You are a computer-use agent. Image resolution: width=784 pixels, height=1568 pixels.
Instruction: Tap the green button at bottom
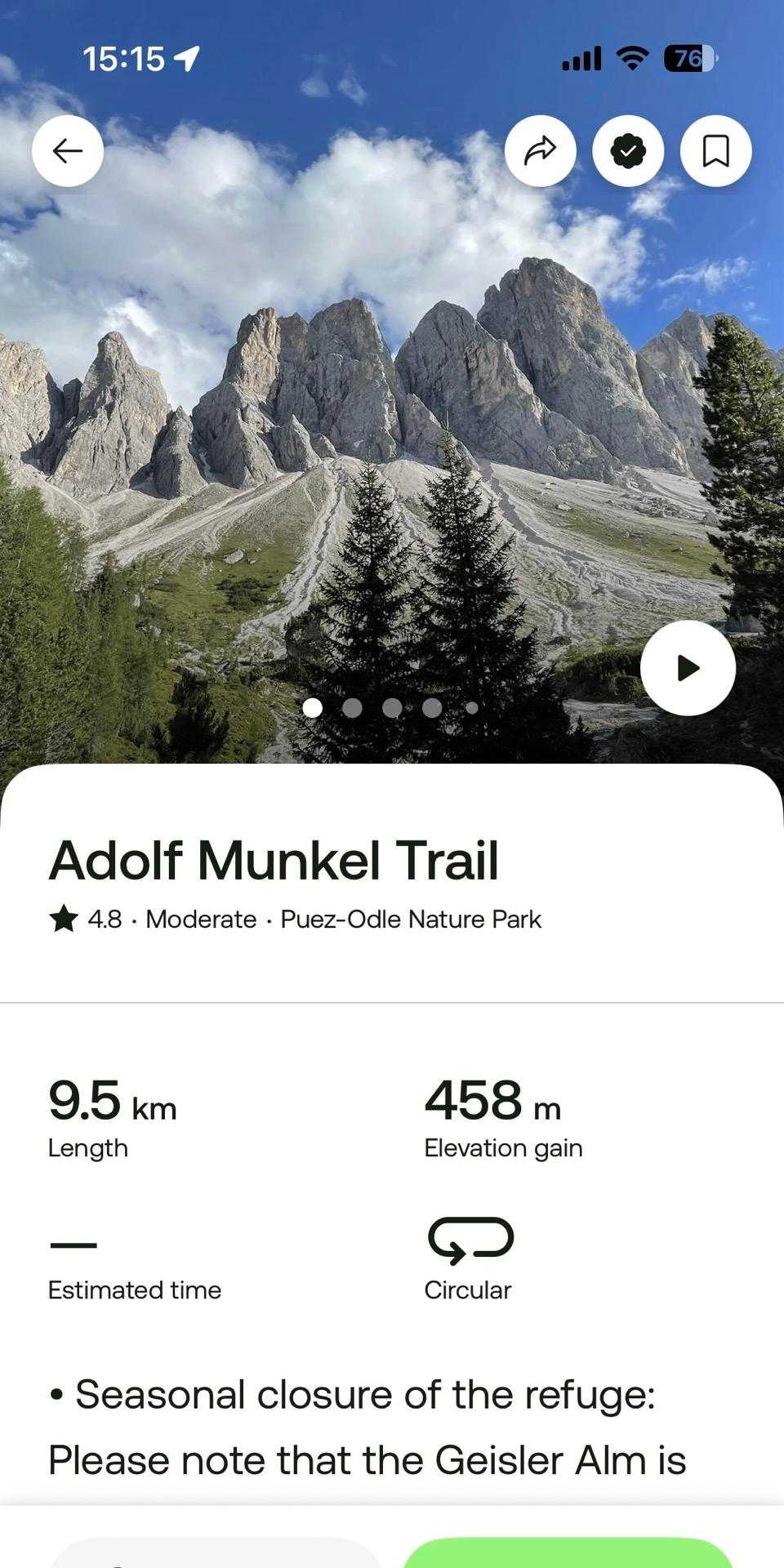pos(568,1552)
